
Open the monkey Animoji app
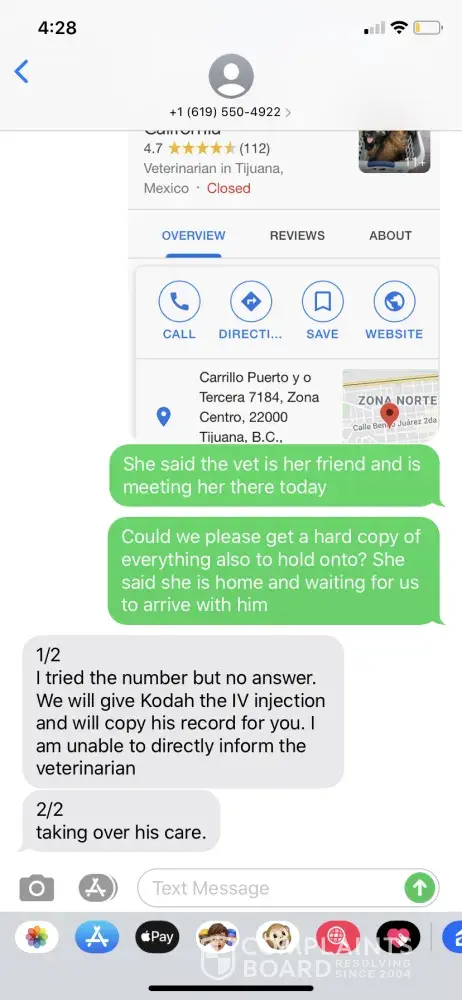pyautogui.click(x=278, y=937)
